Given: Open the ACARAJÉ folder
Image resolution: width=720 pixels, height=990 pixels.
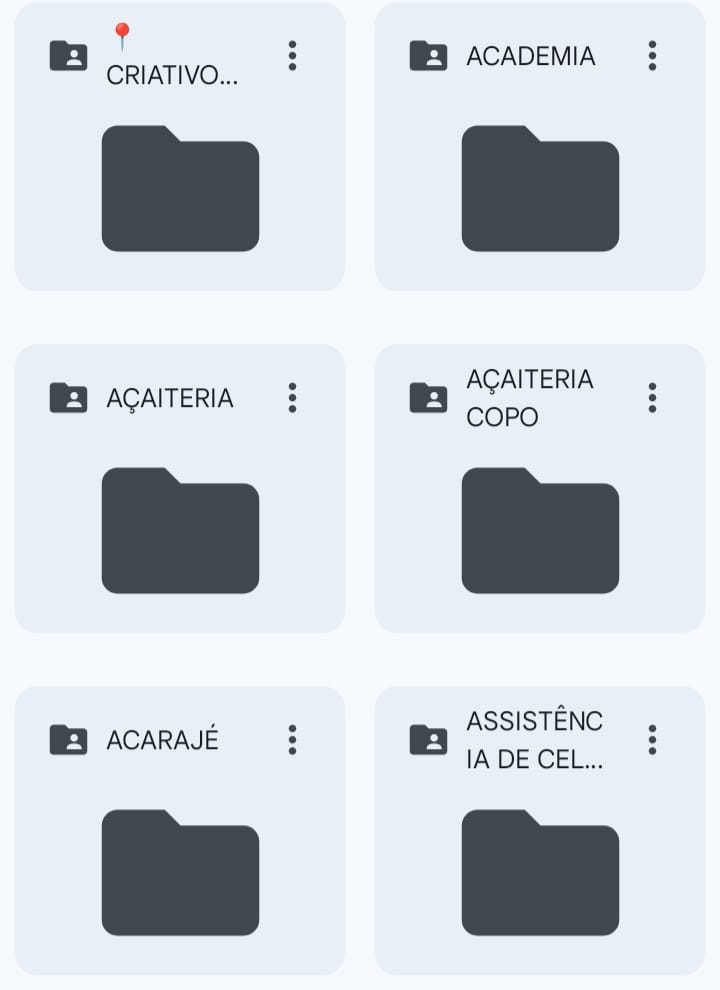Looking at the screenshot, I should [180, 872].
